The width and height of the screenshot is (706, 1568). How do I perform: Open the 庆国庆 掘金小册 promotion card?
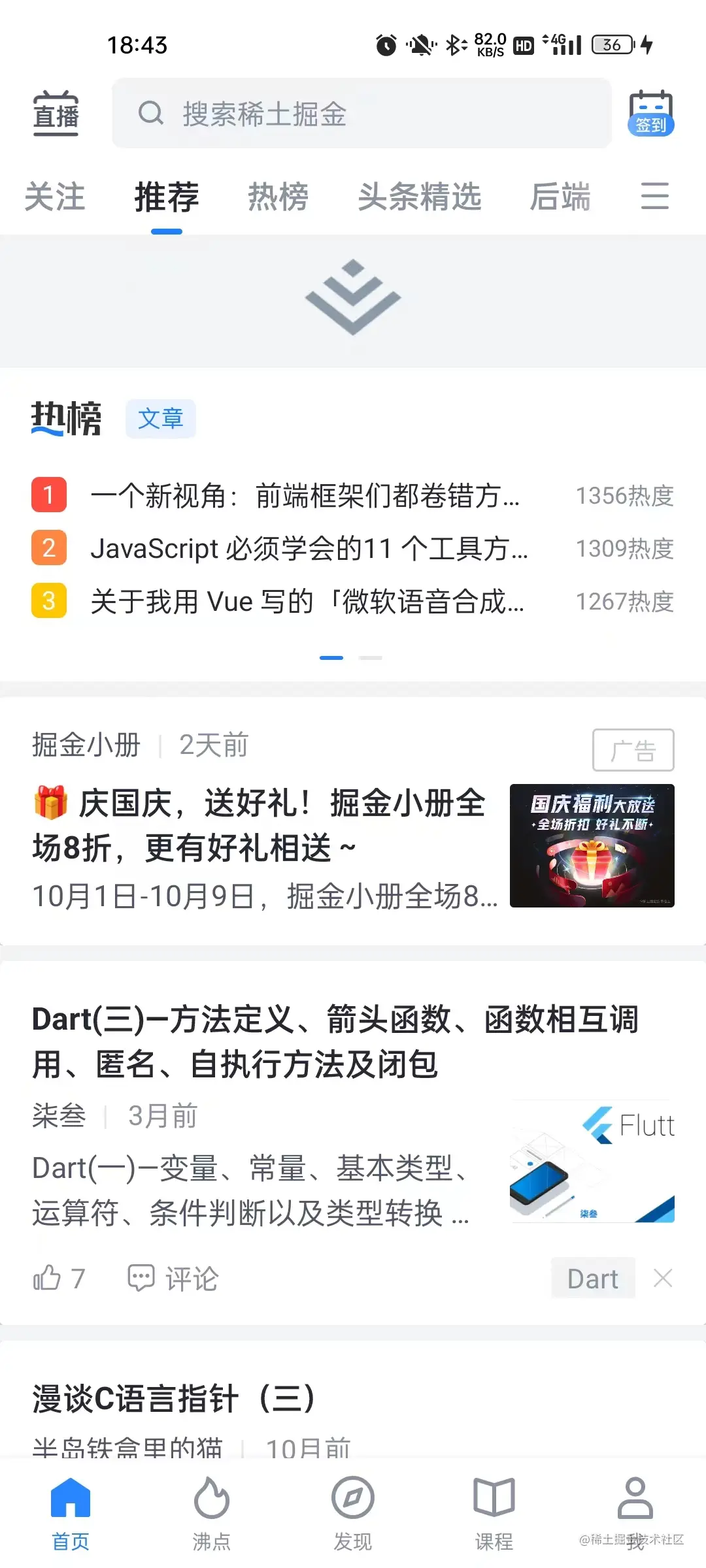point(353,821)
